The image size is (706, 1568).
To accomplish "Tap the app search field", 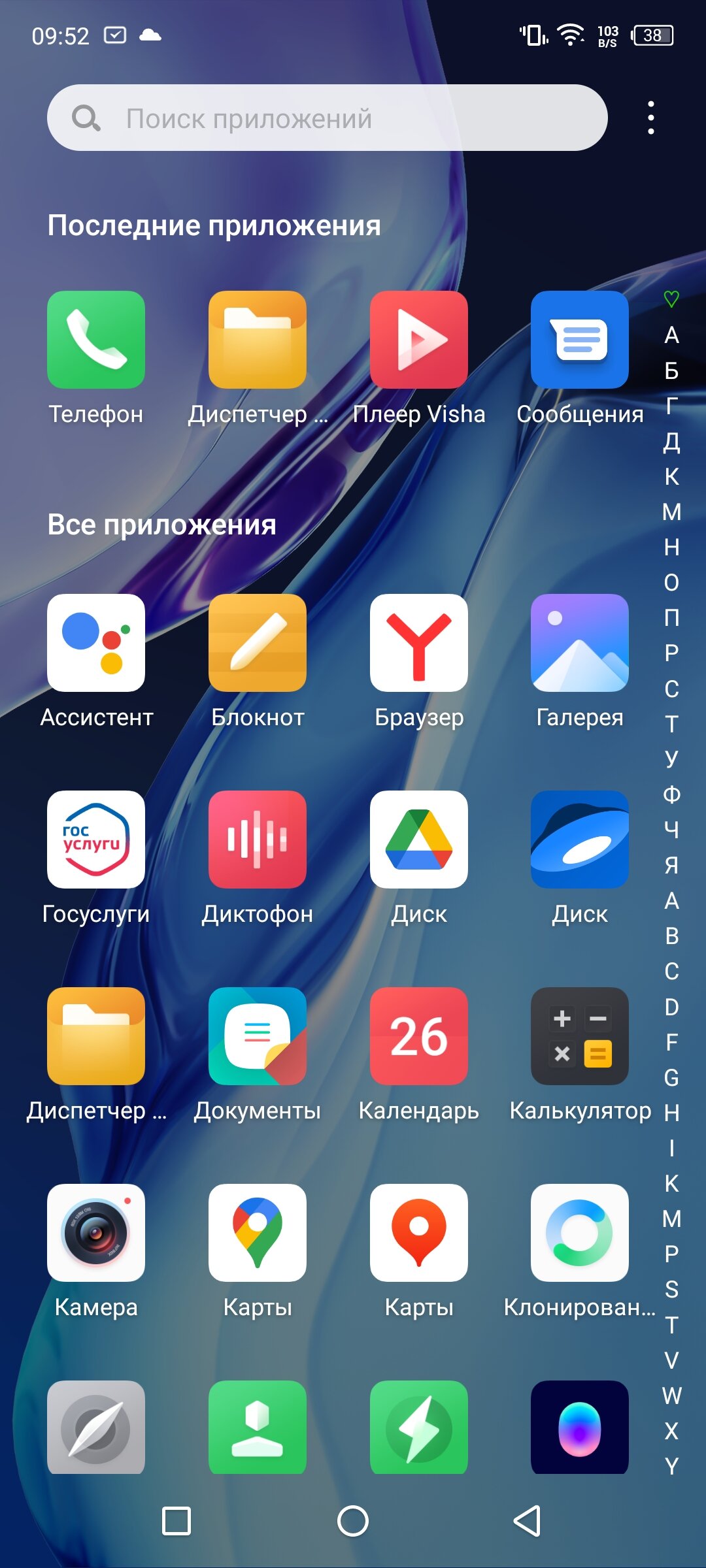I will pos(328,118).
